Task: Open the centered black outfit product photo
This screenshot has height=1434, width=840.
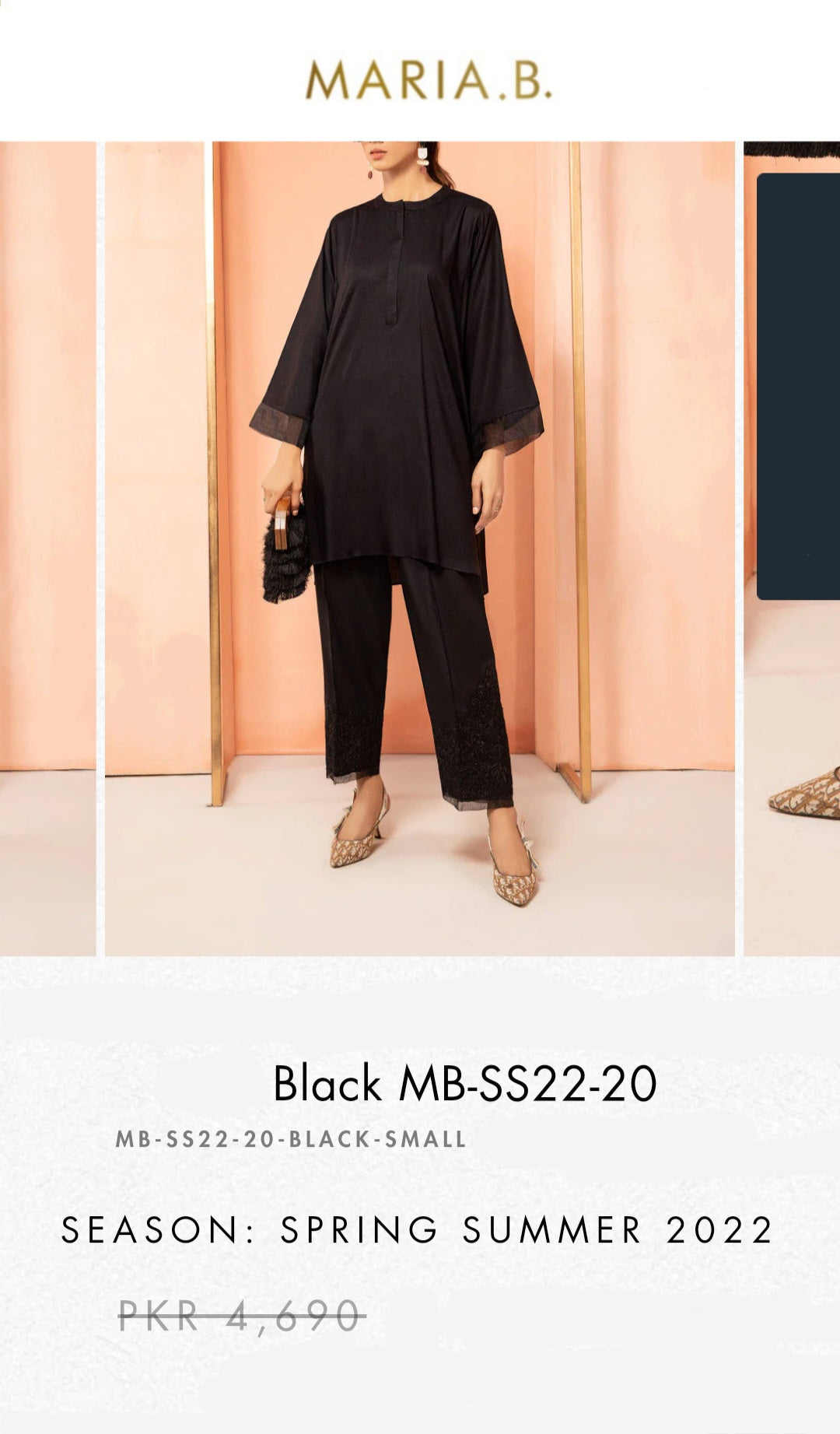Action: pos(420,549)
